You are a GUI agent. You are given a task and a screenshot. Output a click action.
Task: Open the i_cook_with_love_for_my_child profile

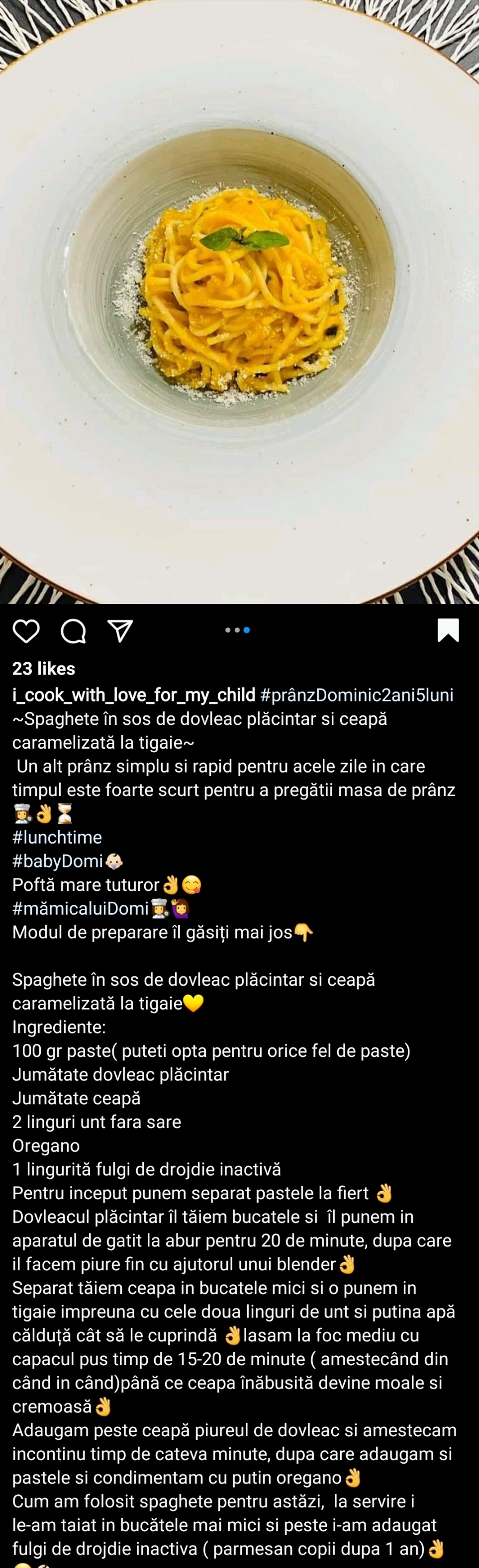pos(134,695)
